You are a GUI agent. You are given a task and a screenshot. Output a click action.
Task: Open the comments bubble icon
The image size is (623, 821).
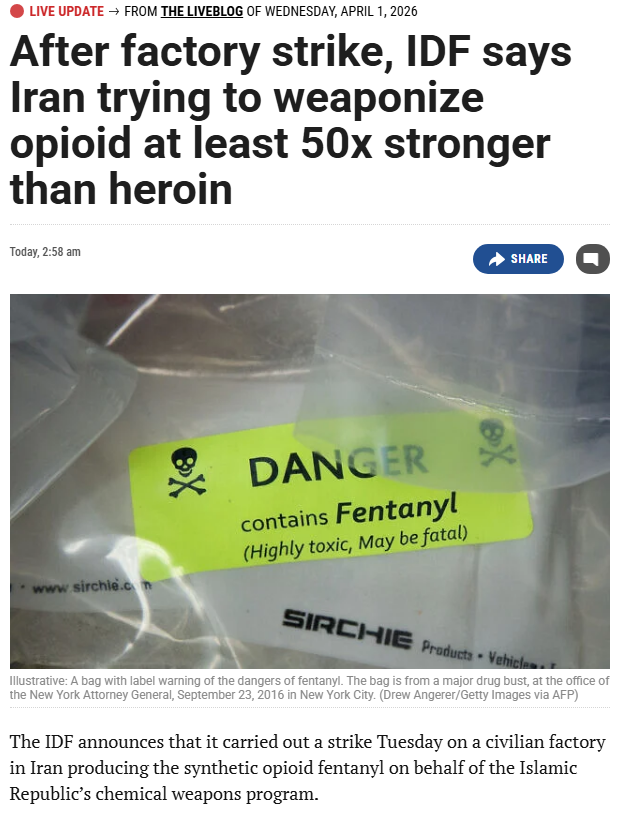pyautogui.click(x=593, y=259)
